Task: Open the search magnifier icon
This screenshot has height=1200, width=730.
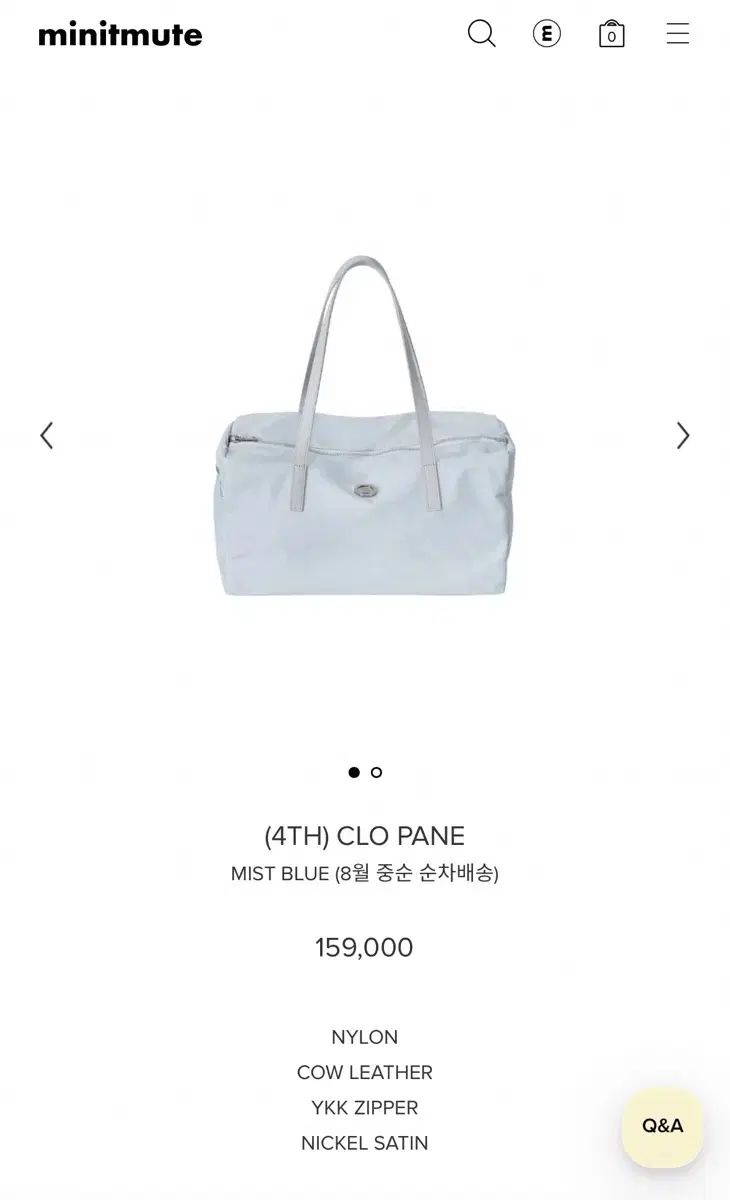Action: [482, 34]
